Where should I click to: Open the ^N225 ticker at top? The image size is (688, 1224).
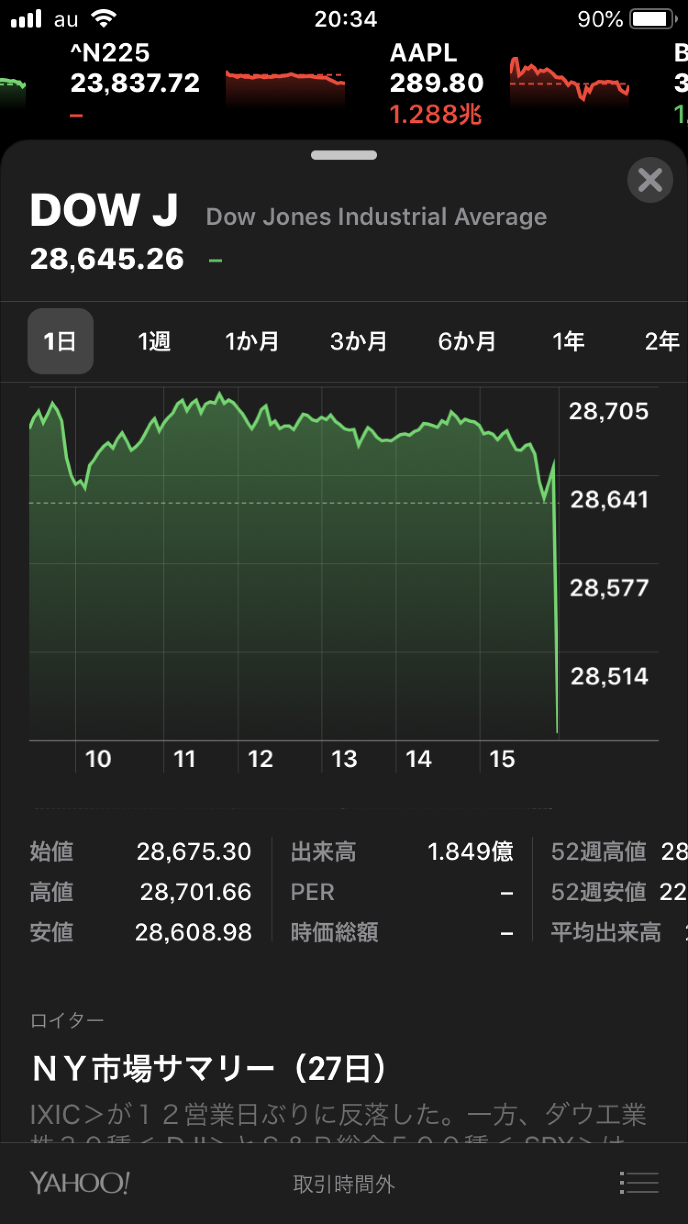(x=135, y=83)
